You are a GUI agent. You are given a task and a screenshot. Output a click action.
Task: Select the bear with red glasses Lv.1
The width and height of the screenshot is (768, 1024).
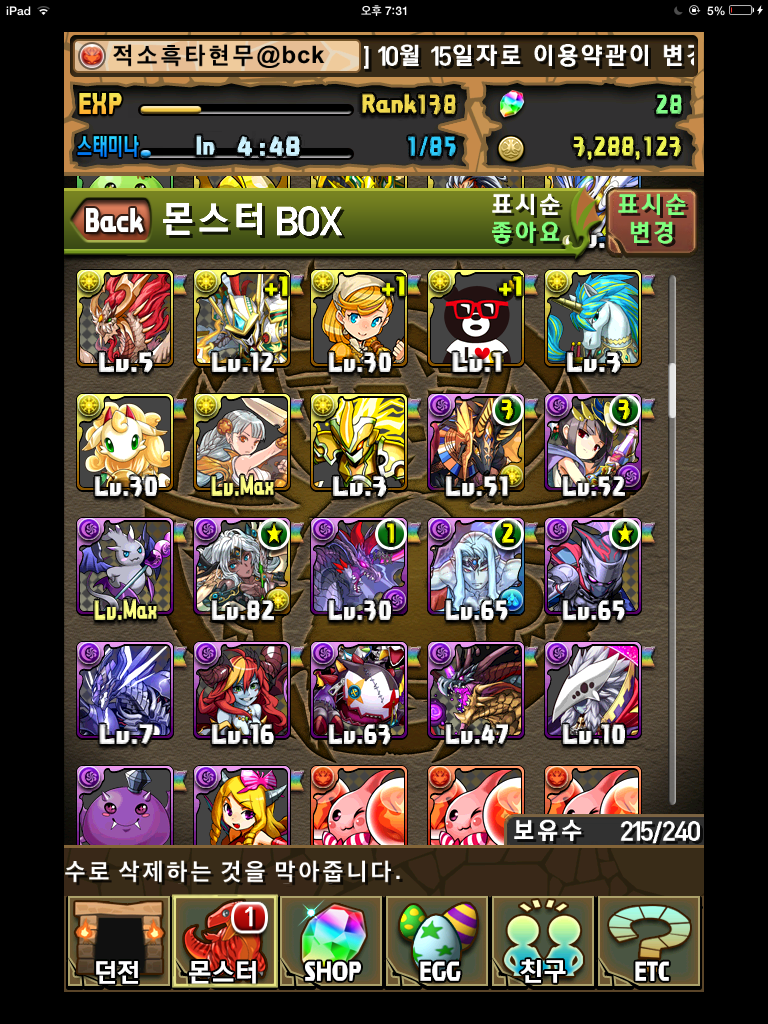click(x=476, y=319)
